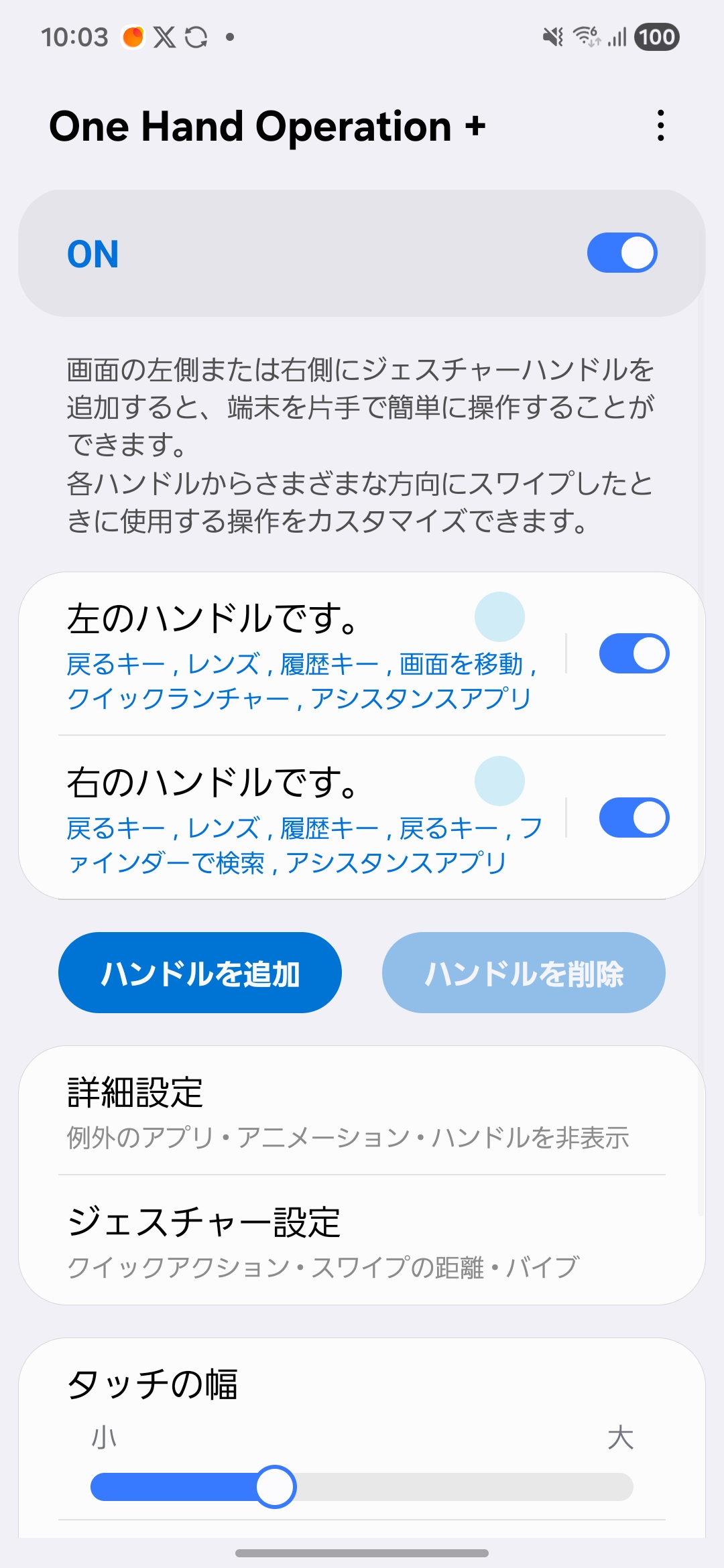Open the 左のハンドルです settings row

pos(295,654)
